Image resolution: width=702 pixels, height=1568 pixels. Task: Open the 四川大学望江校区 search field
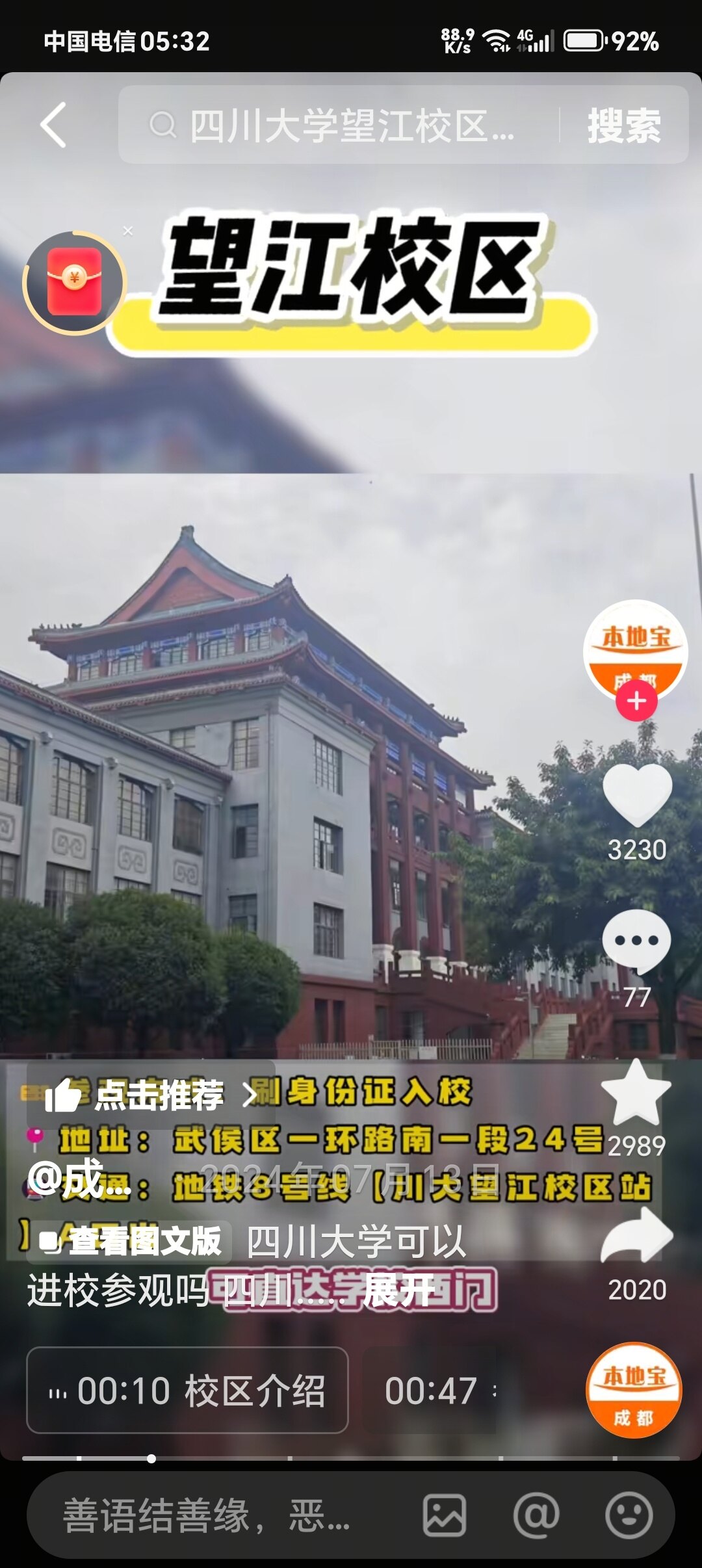[x=338, y=125]
